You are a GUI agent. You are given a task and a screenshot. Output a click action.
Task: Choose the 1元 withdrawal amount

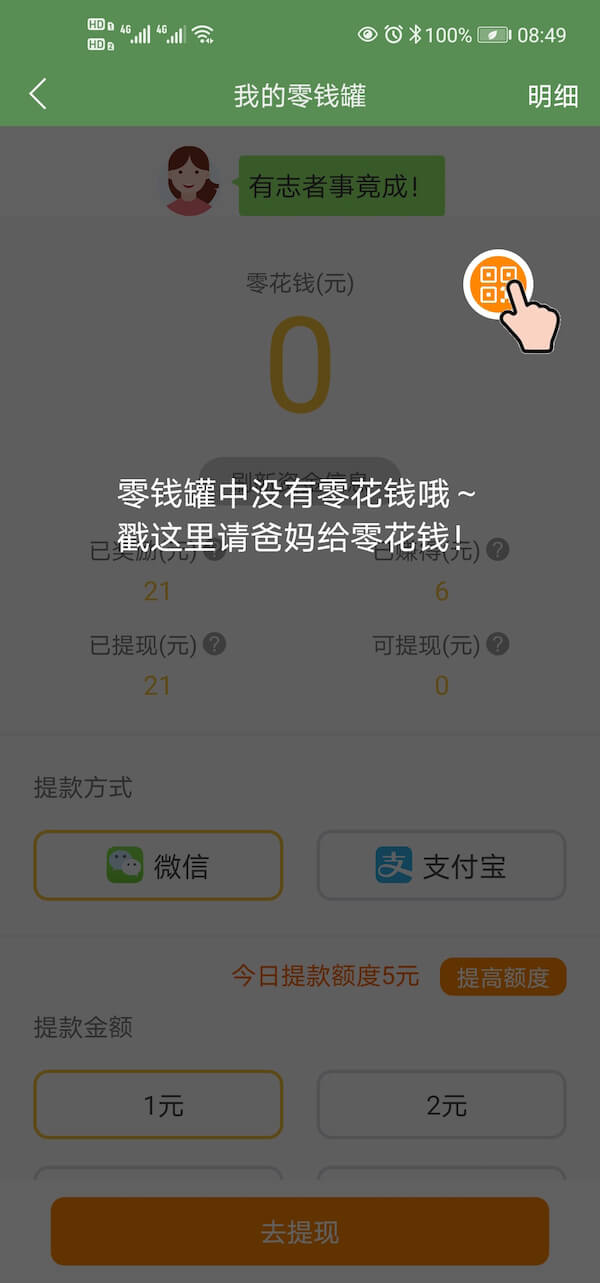[x=158, y=1105]
